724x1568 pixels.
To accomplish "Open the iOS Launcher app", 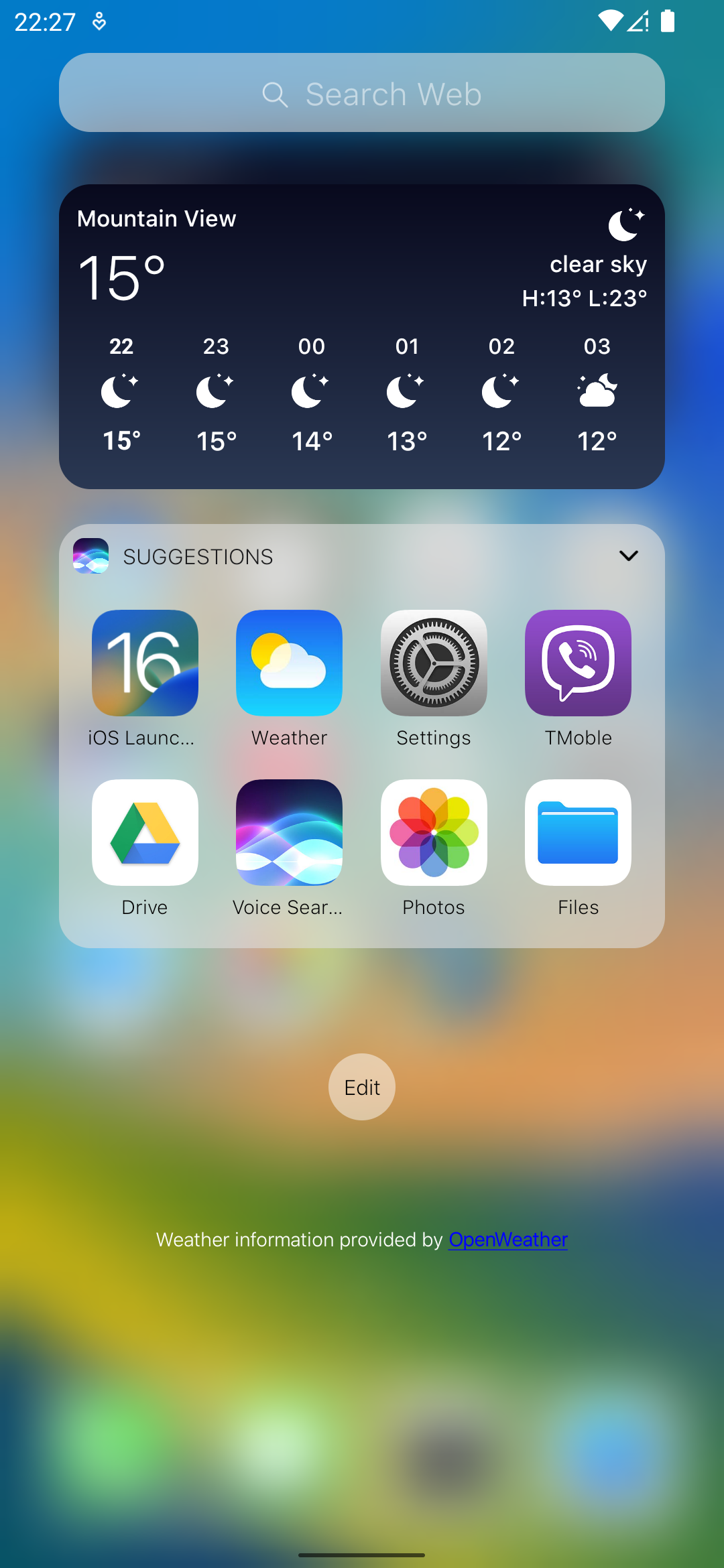I will point(144,663).
